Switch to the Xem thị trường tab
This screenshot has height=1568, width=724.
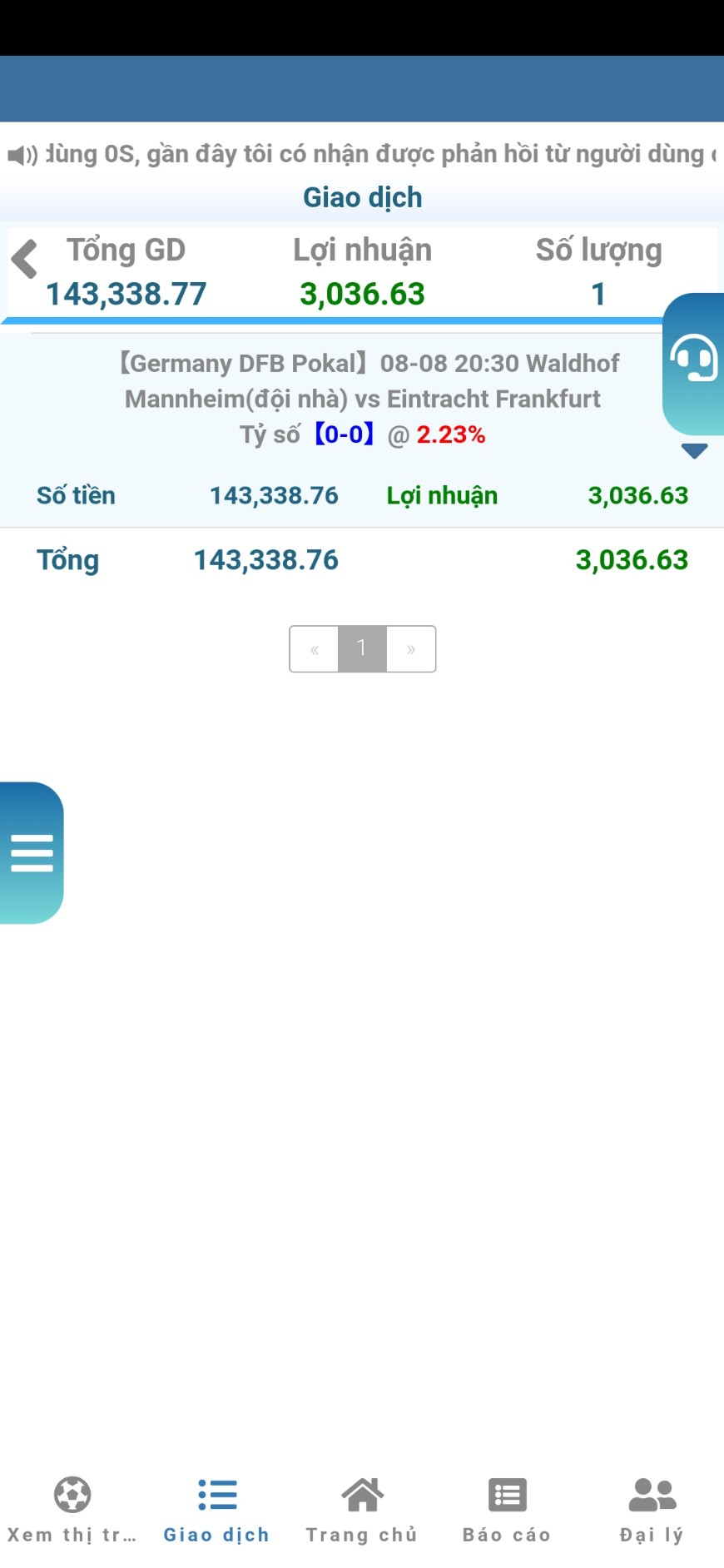[72, 1509]
